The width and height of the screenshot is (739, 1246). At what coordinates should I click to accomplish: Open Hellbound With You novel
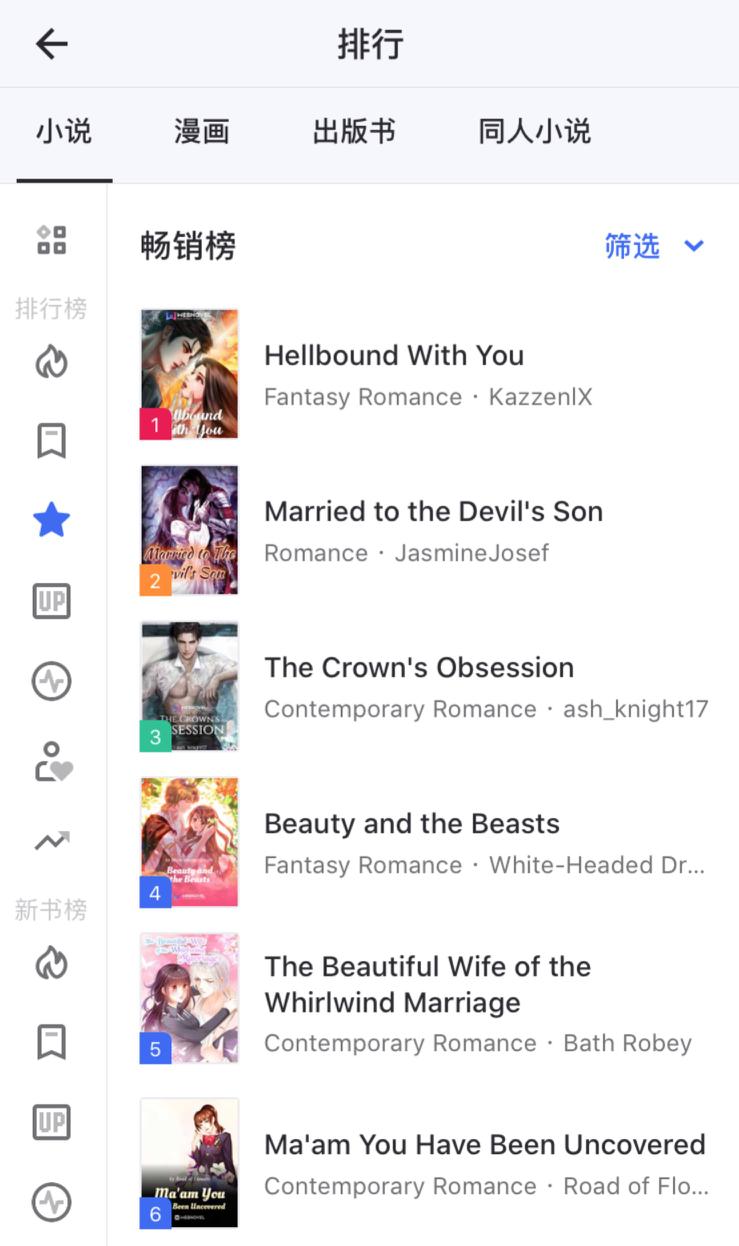pos(394,355)
